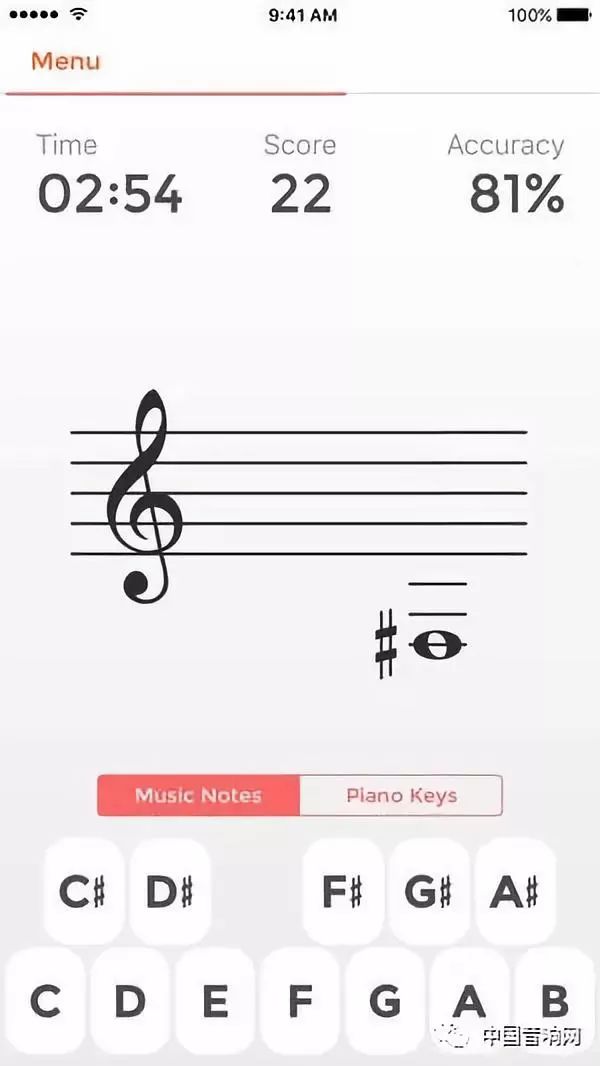Select the G# note key

pos(429,892)
